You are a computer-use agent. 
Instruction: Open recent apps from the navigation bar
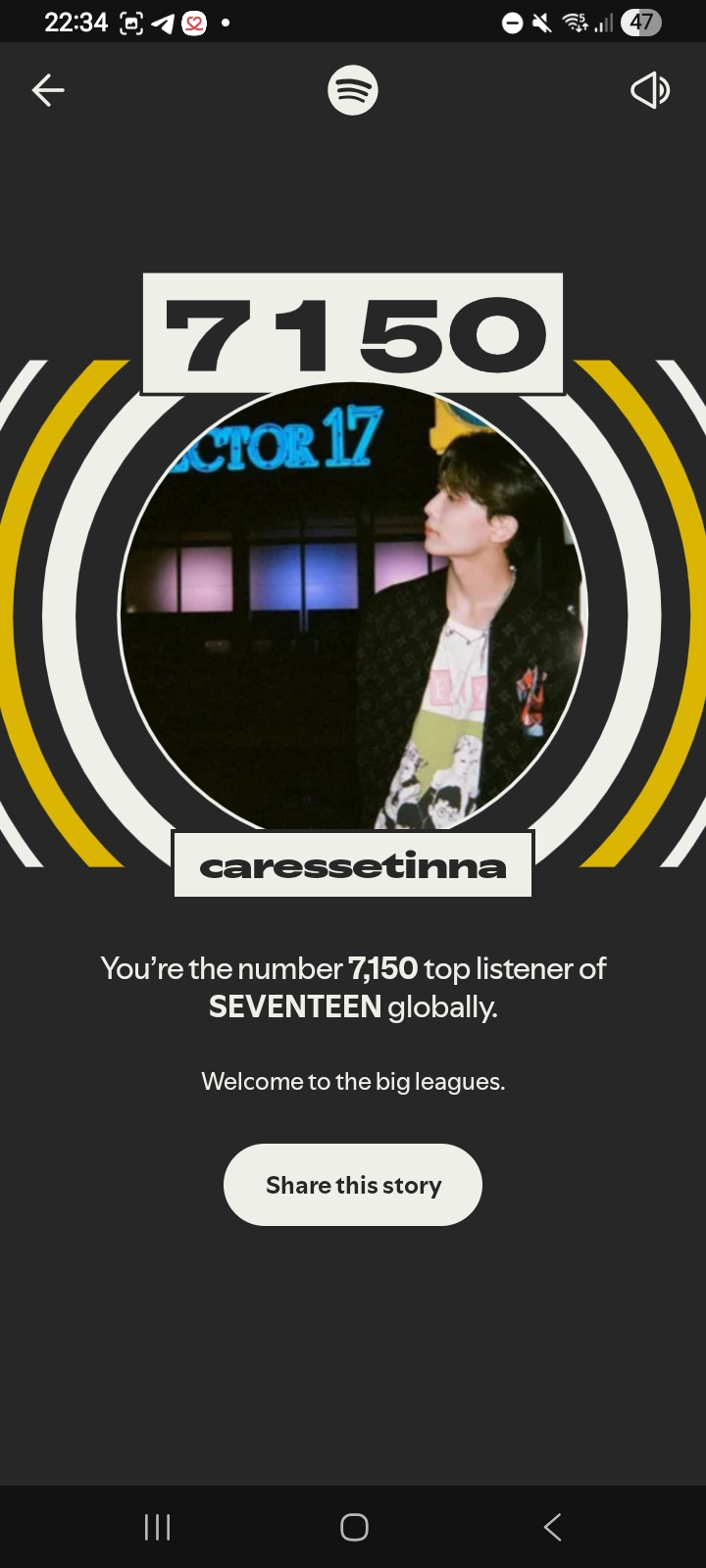(x=157, y=1527)
